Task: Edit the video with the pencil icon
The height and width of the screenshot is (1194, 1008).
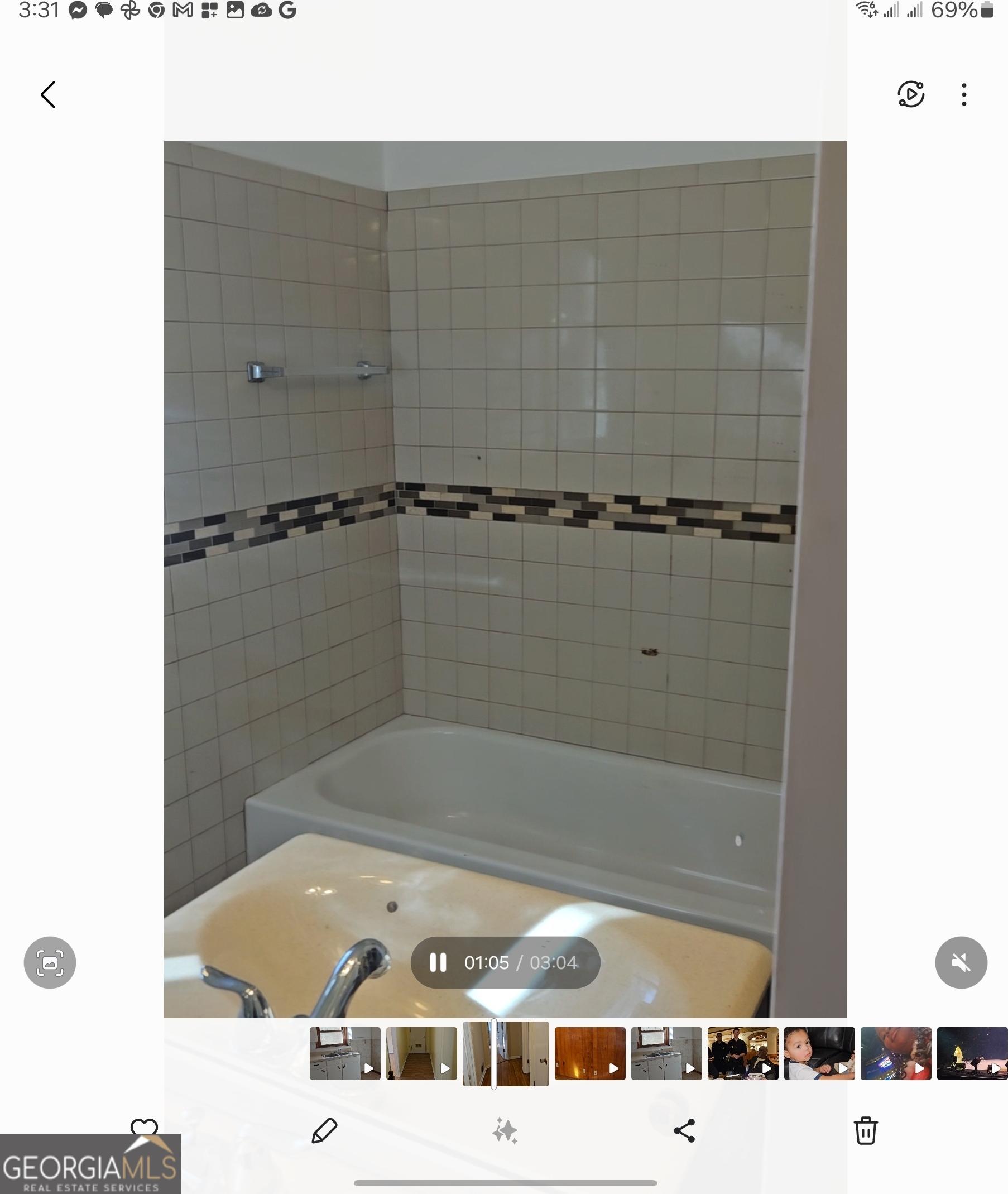Action: coord(324,1130)
